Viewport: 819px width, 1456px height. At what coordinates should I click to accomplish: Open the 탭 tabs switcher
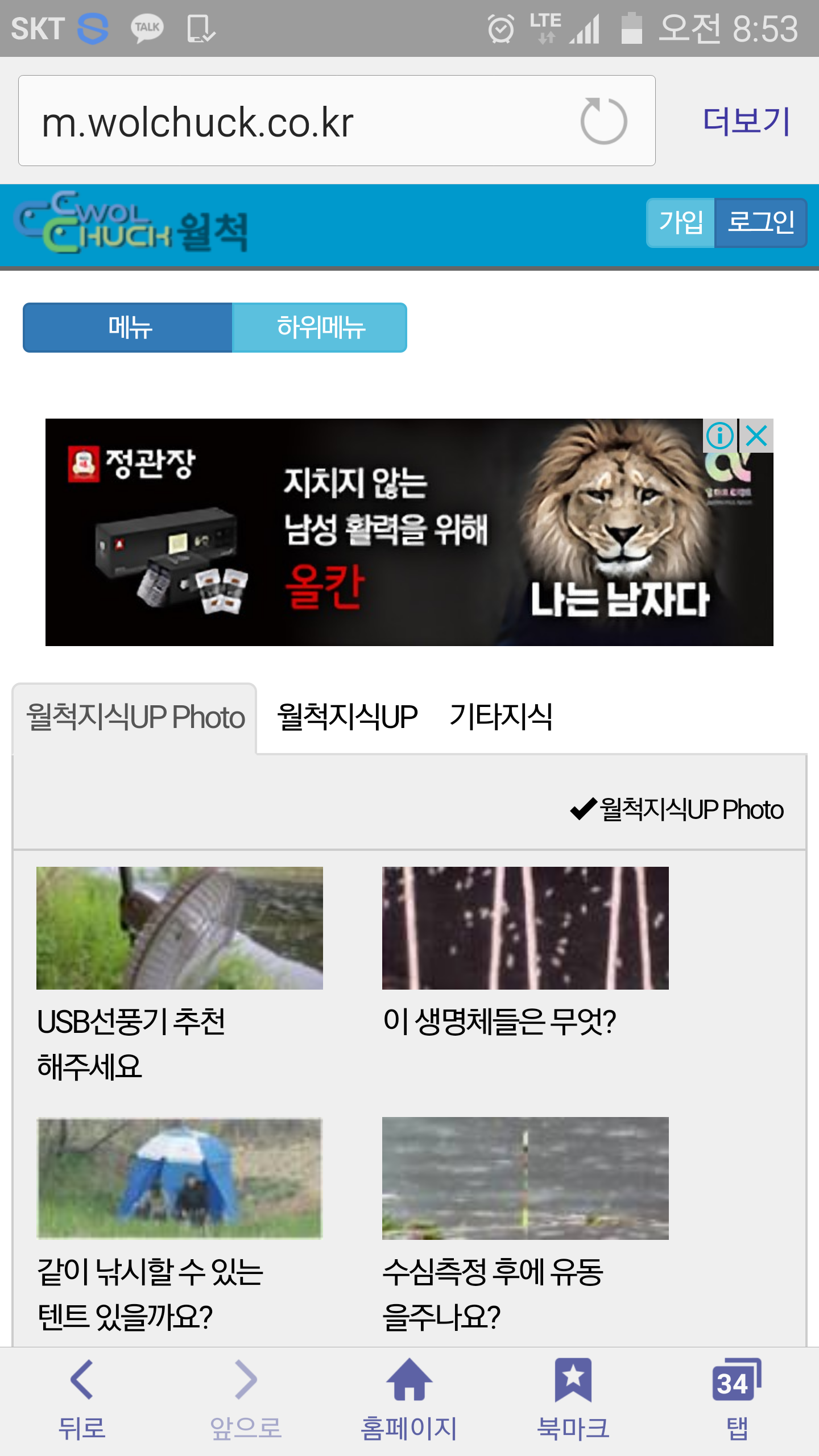coord(737,1401)
